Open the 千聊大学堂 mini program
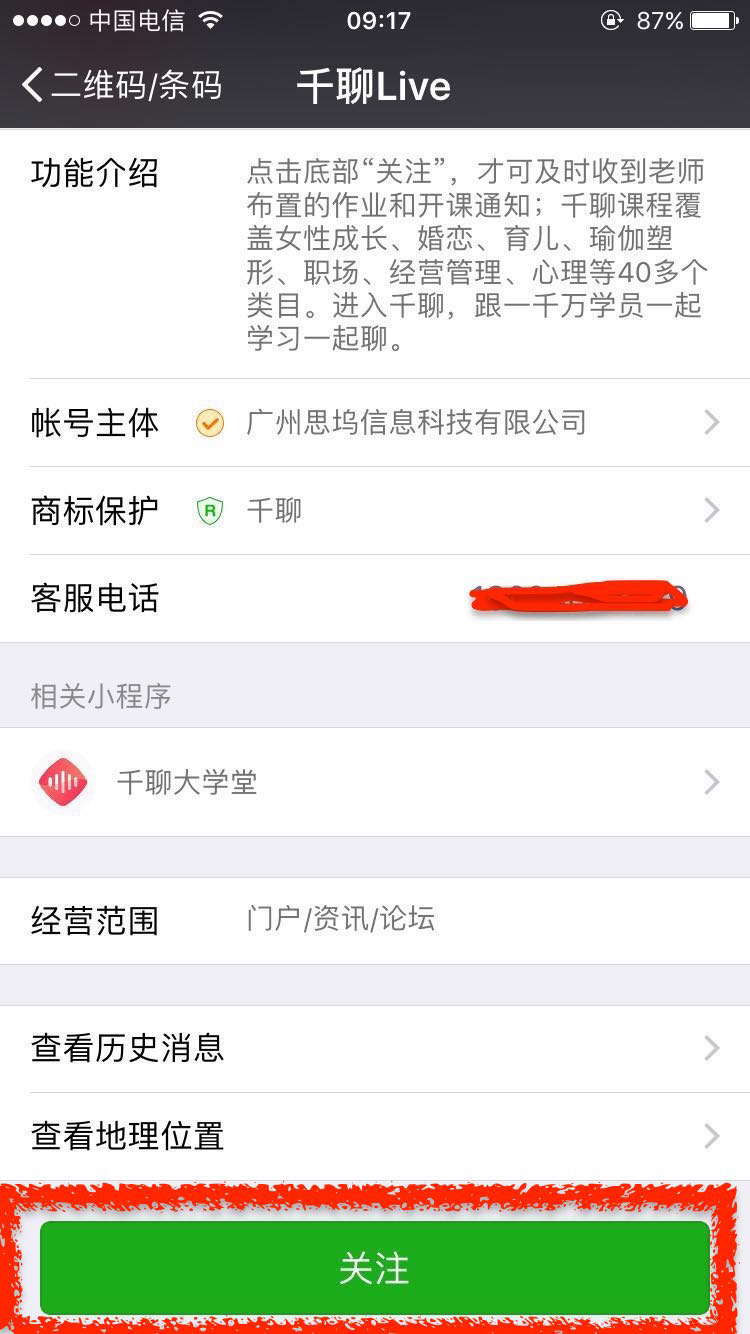Viewport: 750px width, 1334px height. [375, 782]
